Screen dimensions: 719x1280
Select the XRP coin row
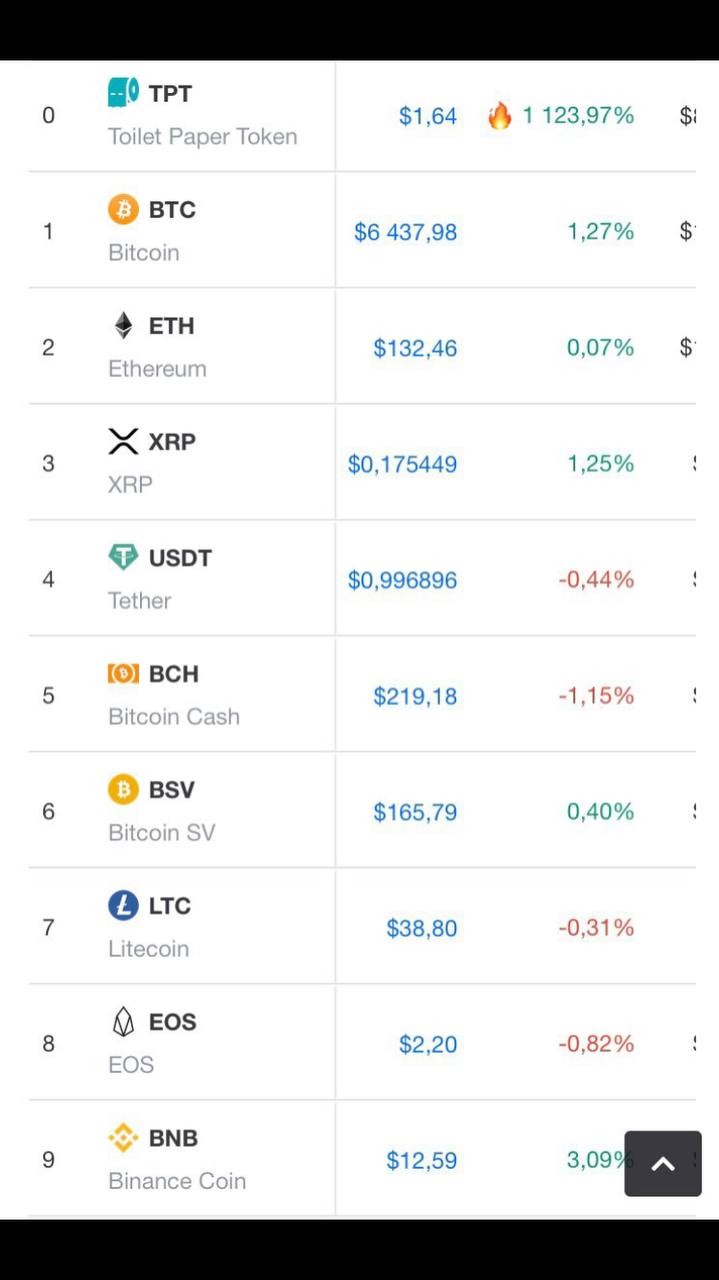point(362,462)
